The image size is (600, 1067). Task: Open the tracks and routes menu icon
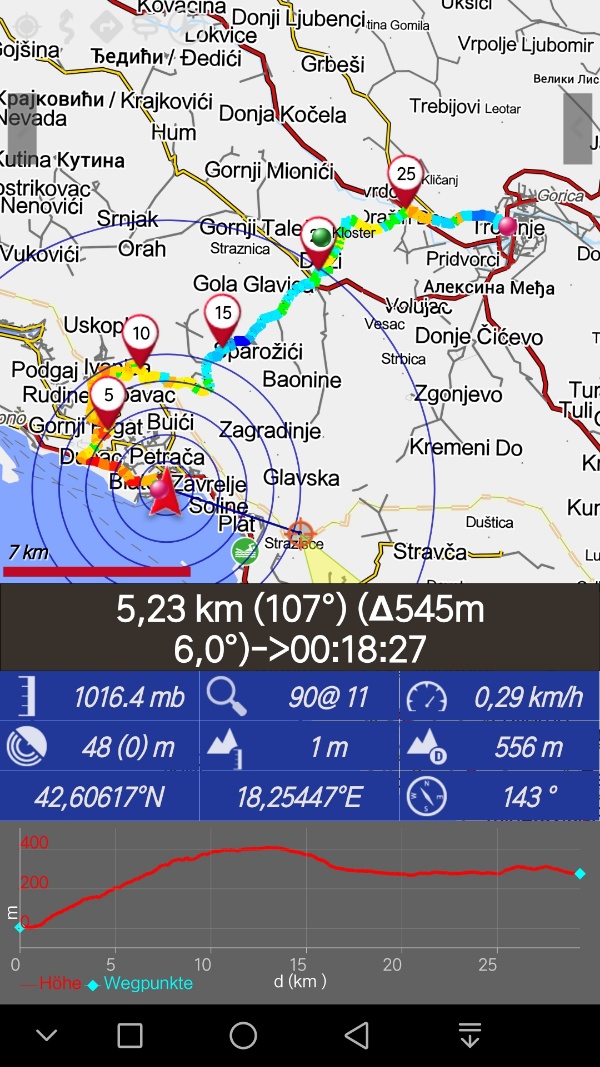tap(66, 26)
